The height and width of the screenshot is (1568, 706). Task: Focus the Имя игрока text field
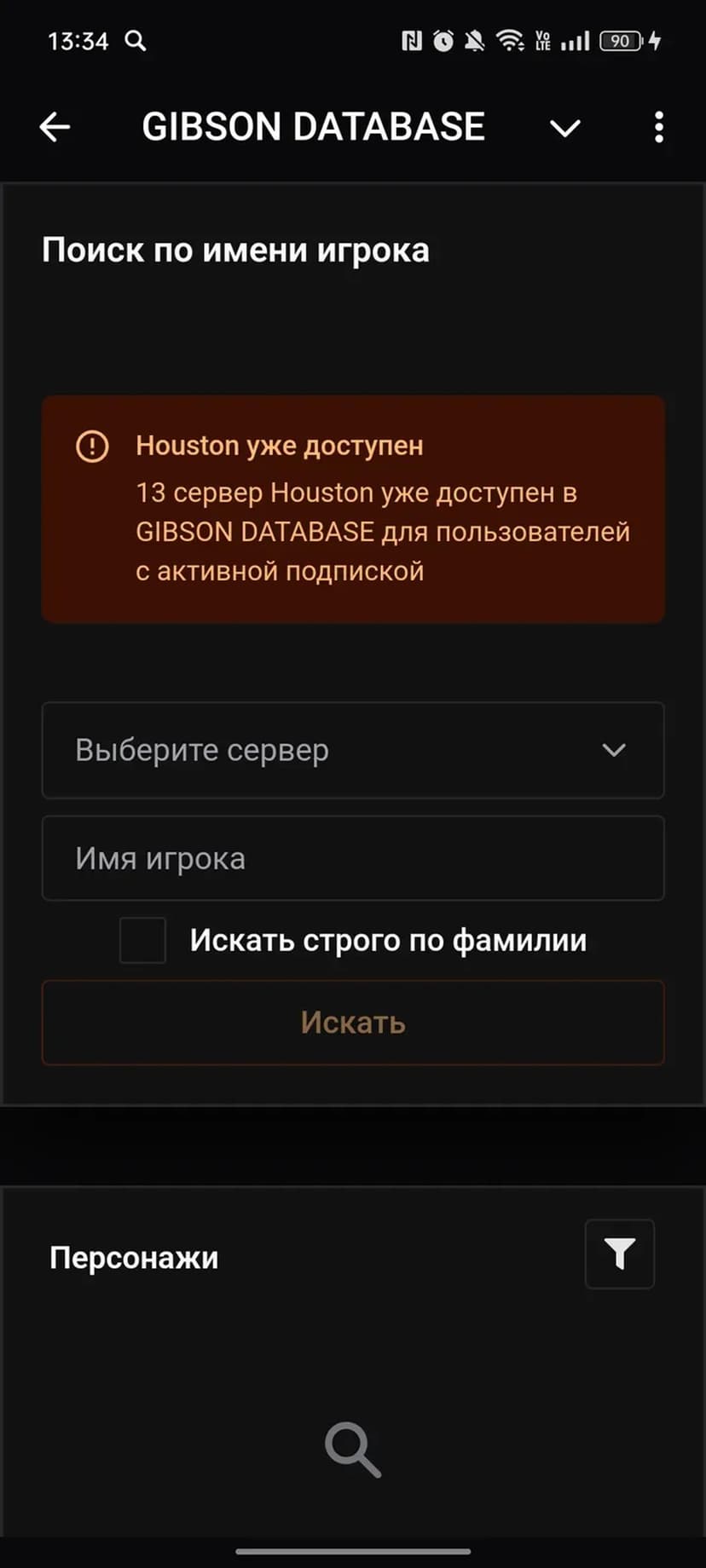[353, 858]
